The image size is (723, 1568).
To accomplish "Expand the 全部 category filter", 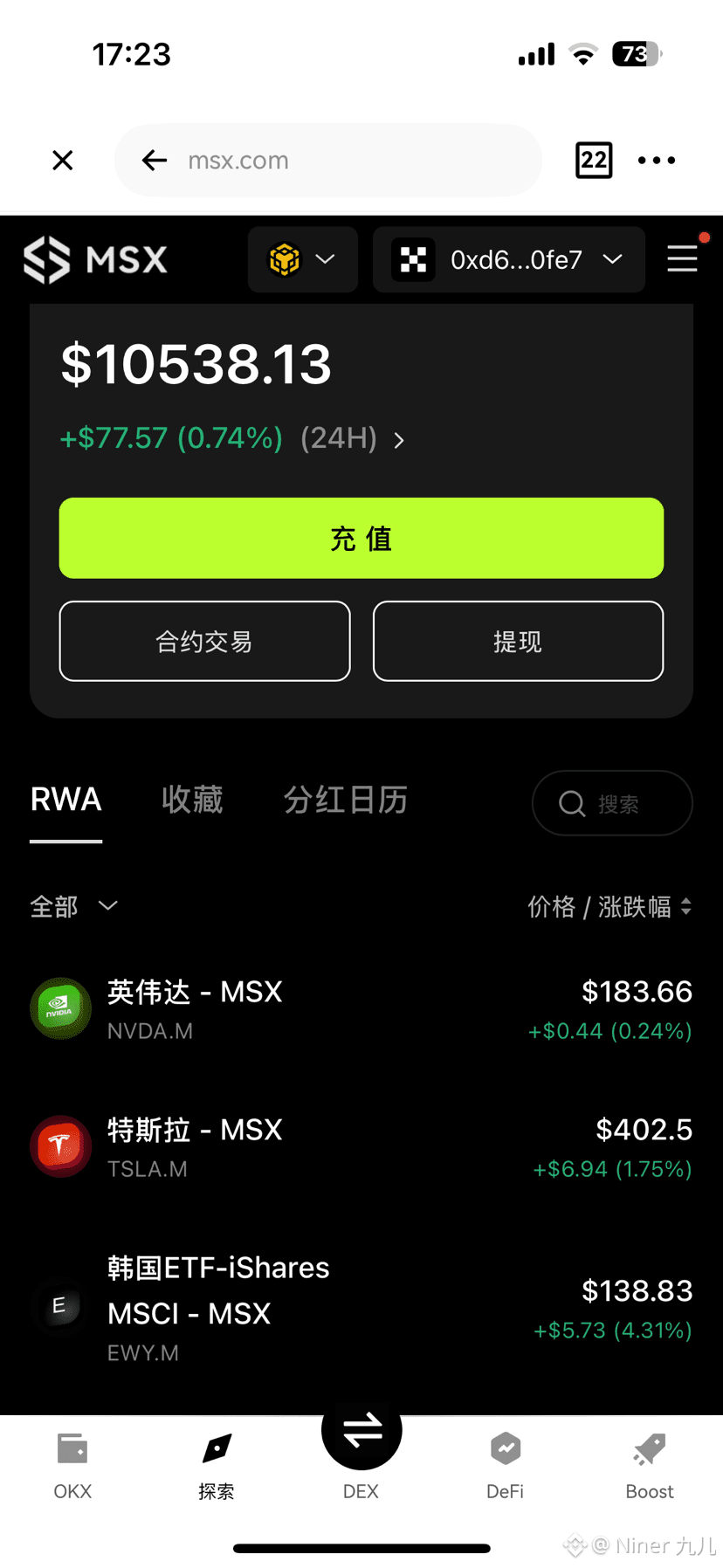I will (74, 906).
